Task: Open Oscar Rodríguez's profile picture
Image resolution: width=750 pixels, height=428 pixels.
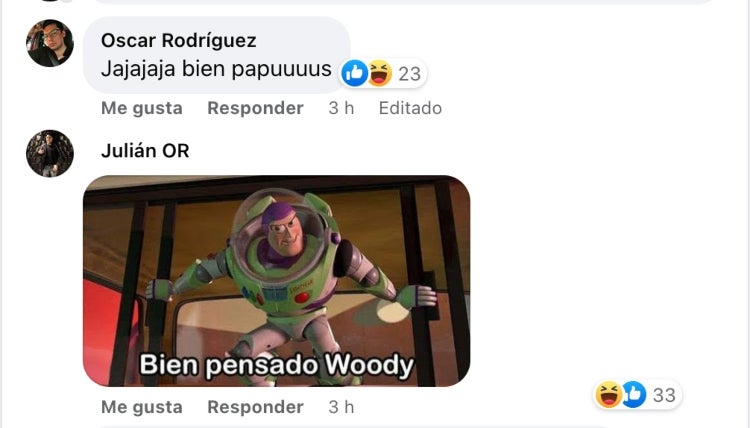Action: coord(50,44)
